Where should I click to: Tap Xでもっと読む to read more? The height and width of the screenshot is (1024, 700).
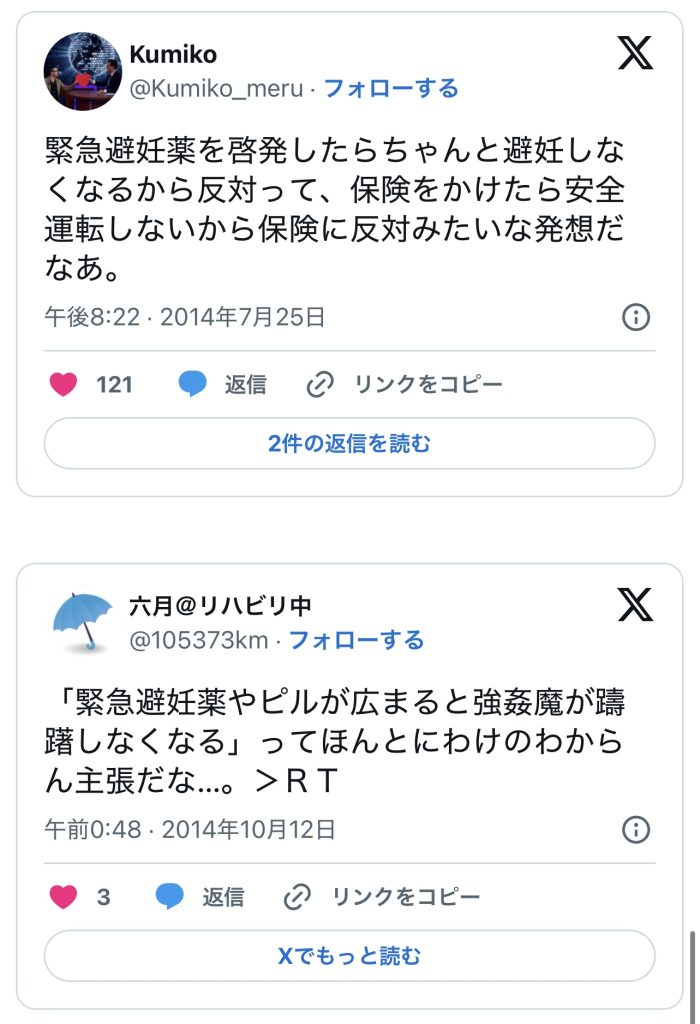(349, 956)
